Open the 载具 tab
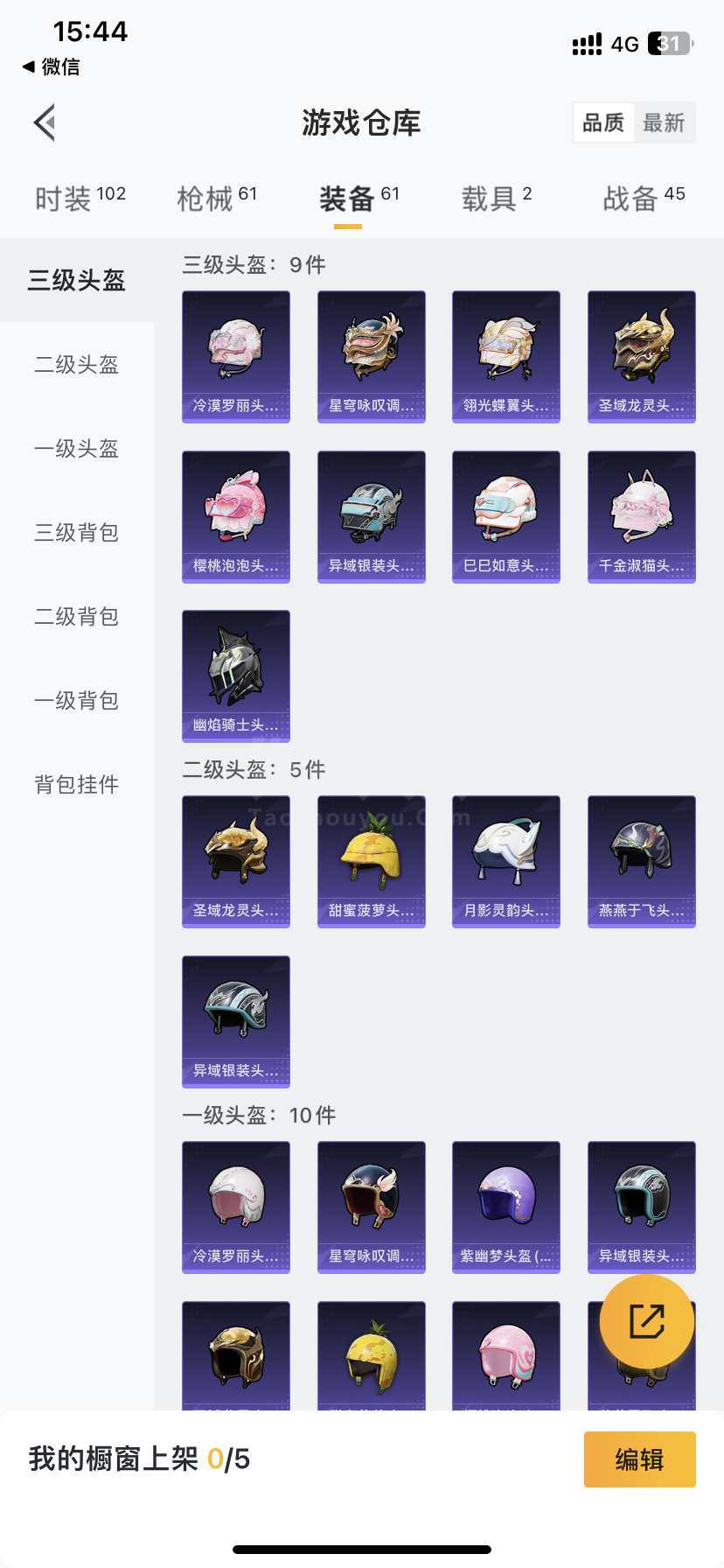The image size is (724, 1568). coord(496,199)
